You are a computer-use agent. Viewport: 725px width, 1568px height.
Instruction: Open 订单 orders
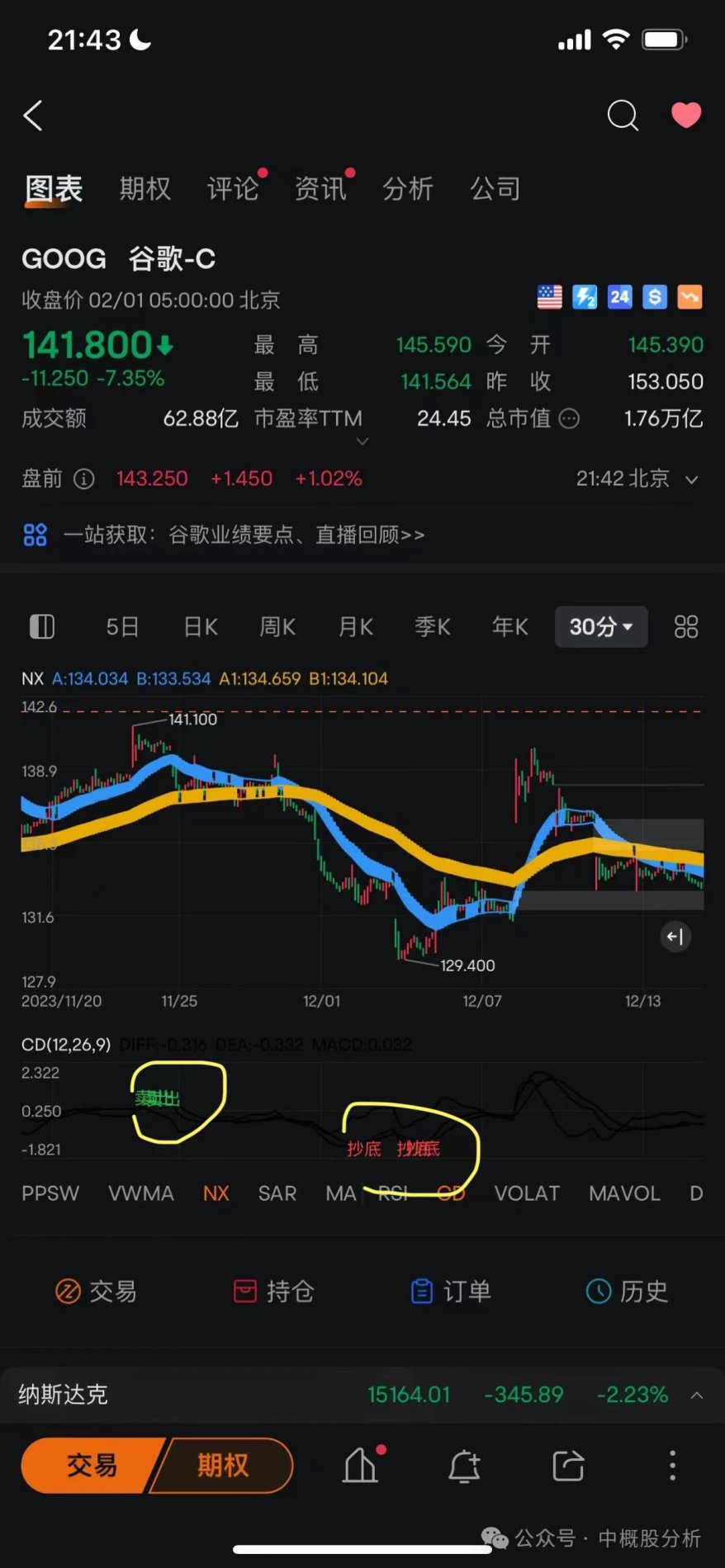(x=451, y=1291)
